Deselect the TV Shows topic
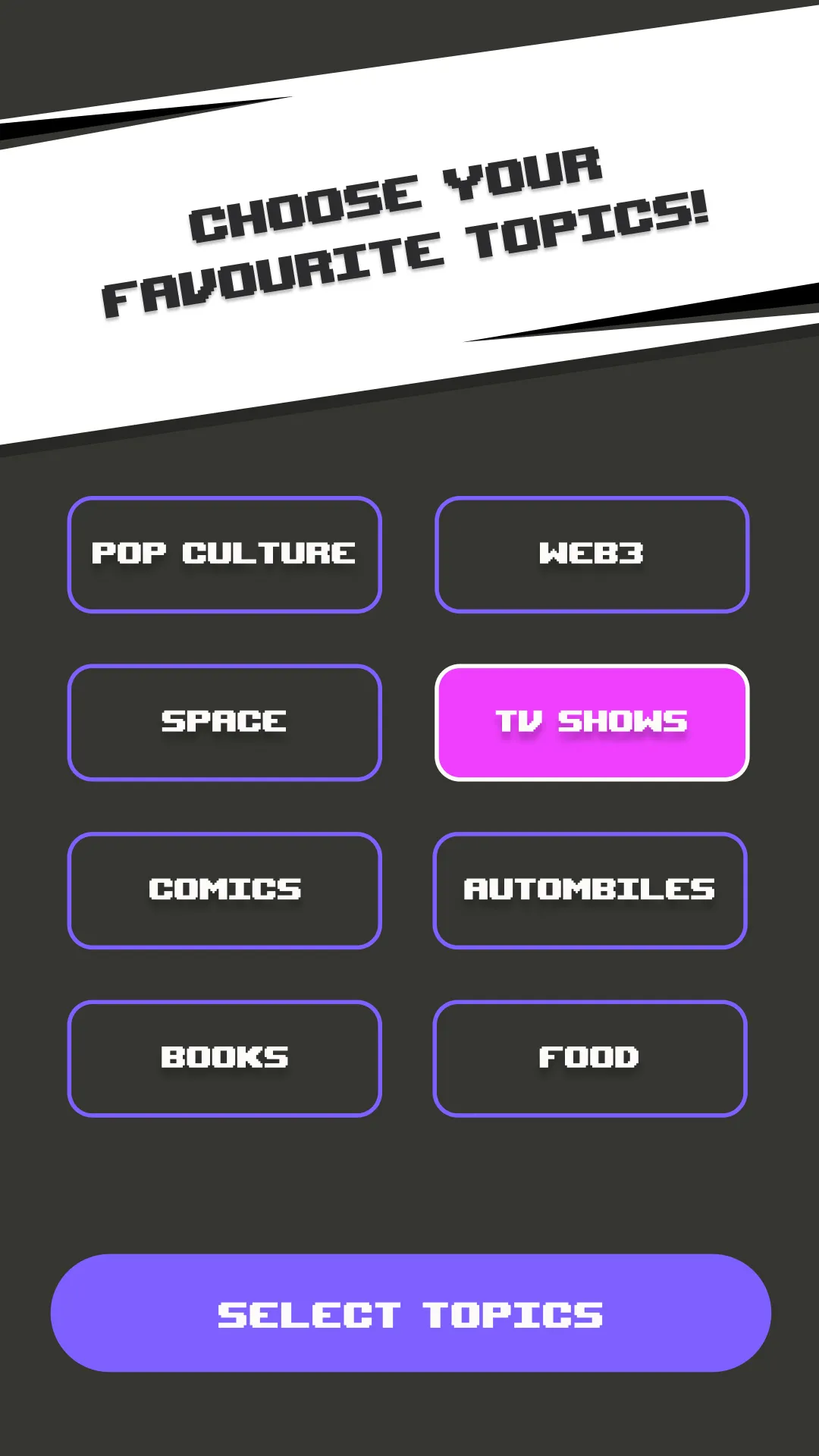The image size is (819, 1456). coord(591,722)
